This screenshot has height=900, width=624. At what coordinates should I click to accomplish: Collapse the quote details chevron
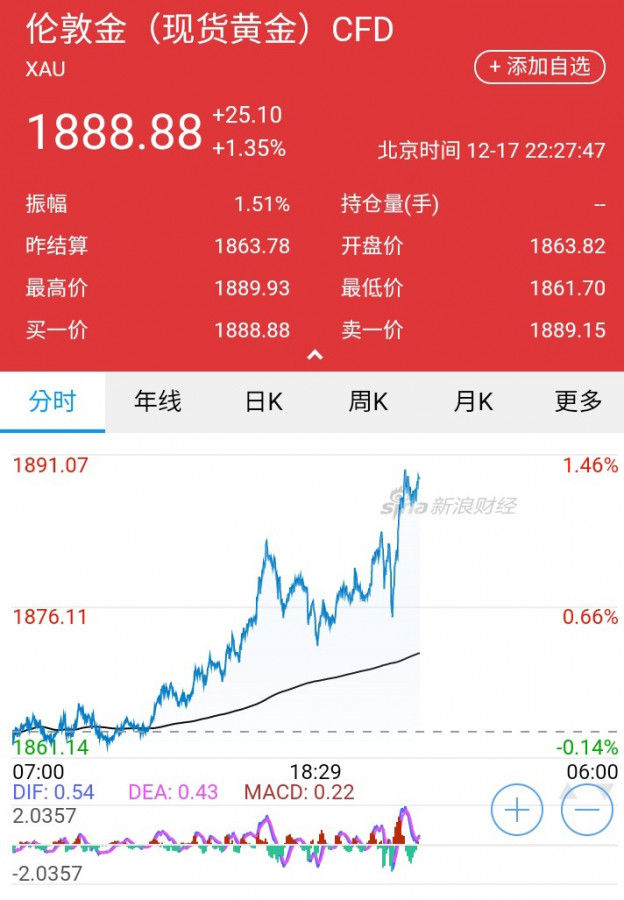314,355
